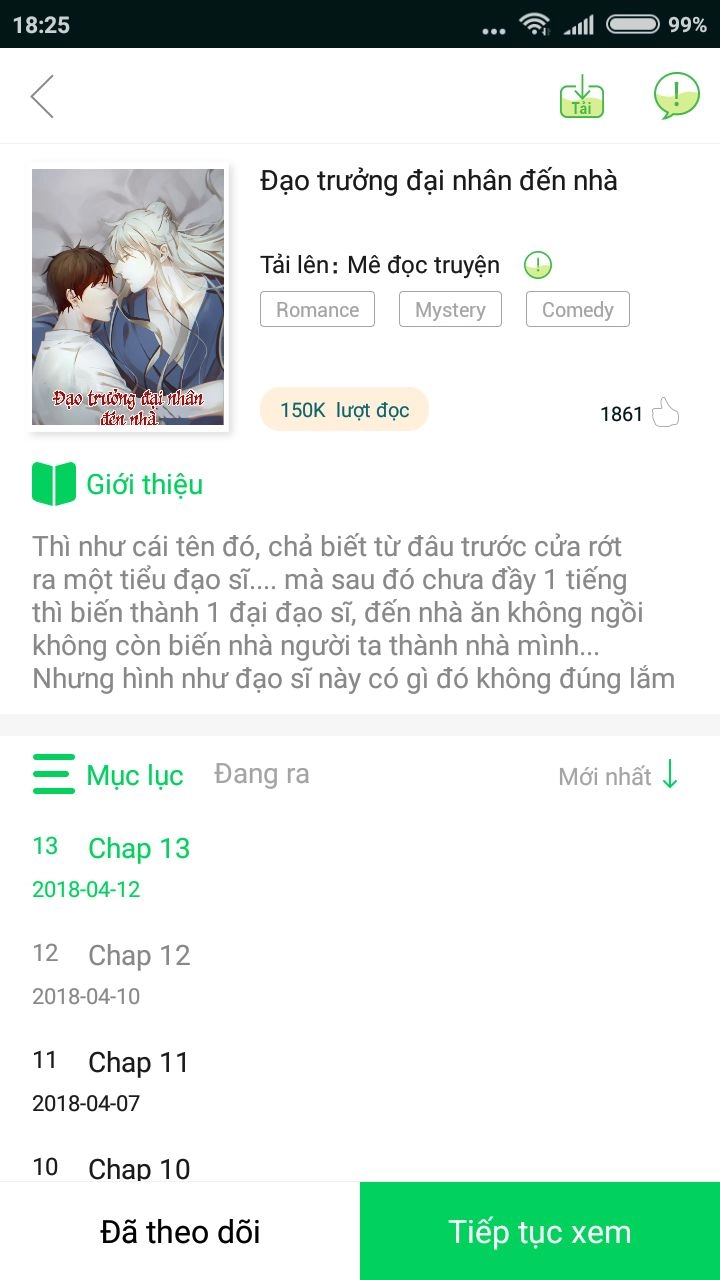720x1280 pixels.
Task: Tap the 150K lượt đọc badge
Action: [344, 410]
